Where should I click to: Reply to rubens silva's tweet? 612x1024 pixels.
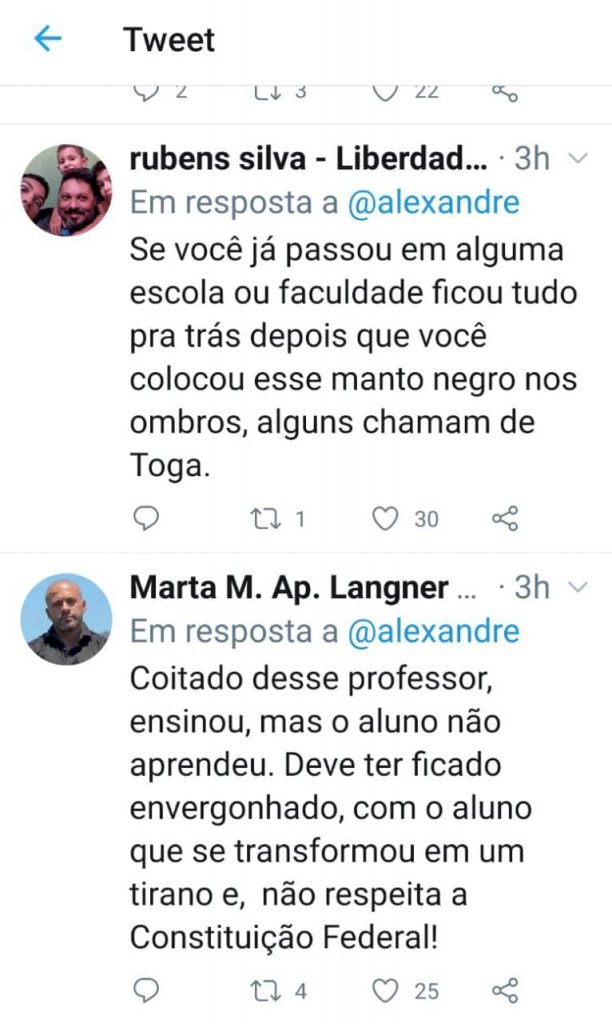pyautogui.click(x=147, y=519)
